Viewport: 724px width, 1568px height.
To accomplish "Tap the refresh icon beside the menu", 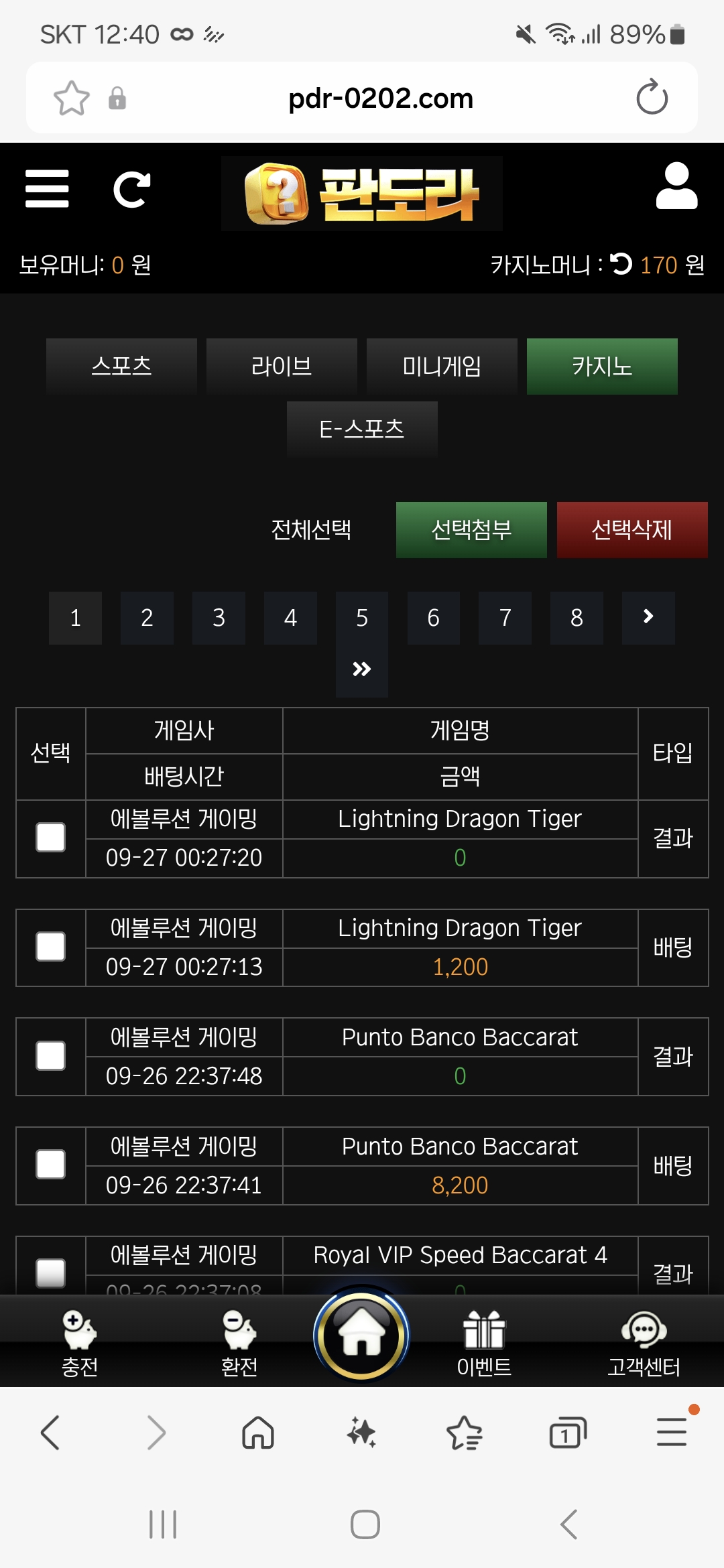I will 131,190.
